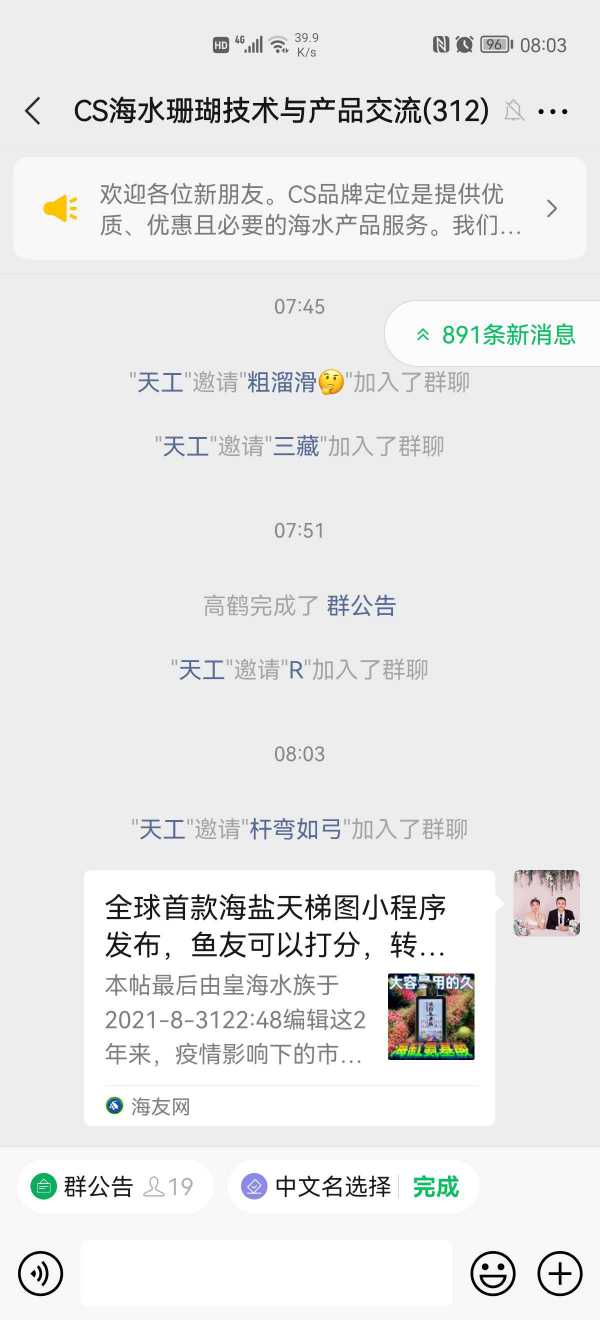Open the 群公告 link from 高鹤

361,605
